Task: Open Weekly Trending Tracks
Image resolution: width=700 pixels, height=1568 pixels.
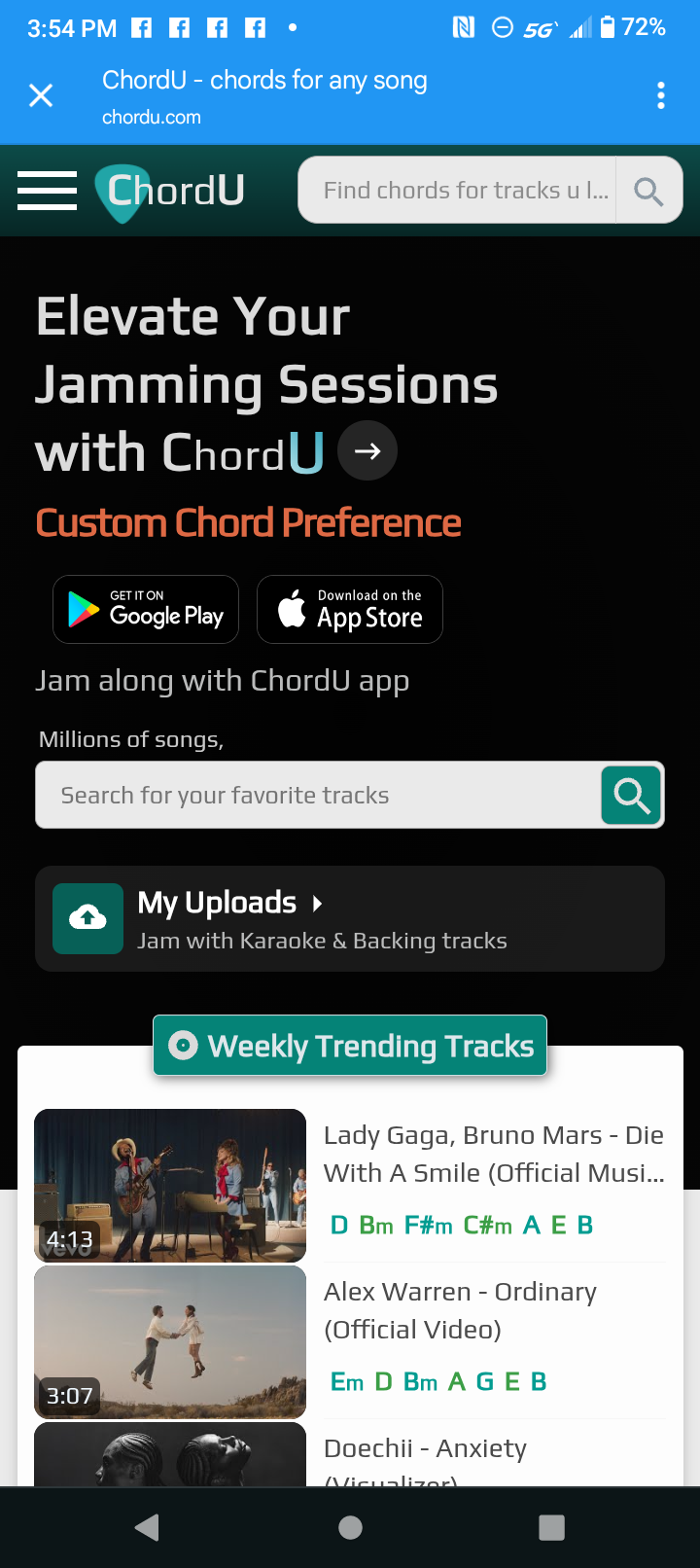Action: 350,1046
